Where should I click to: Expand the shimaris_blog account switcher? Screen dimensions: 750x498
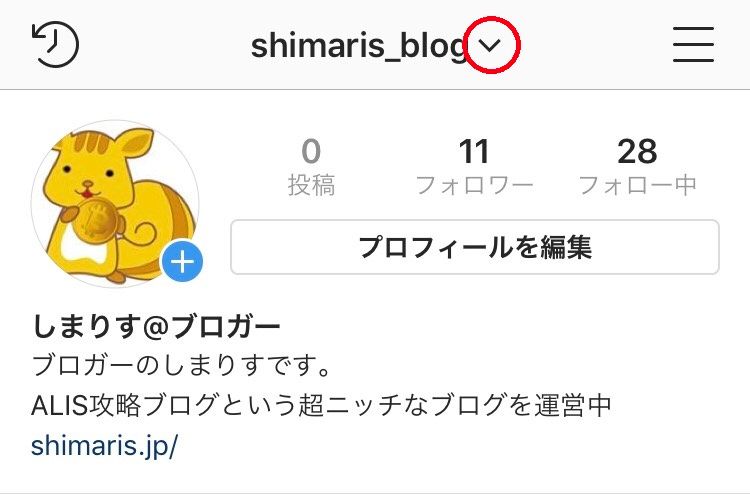click(491, 45)
